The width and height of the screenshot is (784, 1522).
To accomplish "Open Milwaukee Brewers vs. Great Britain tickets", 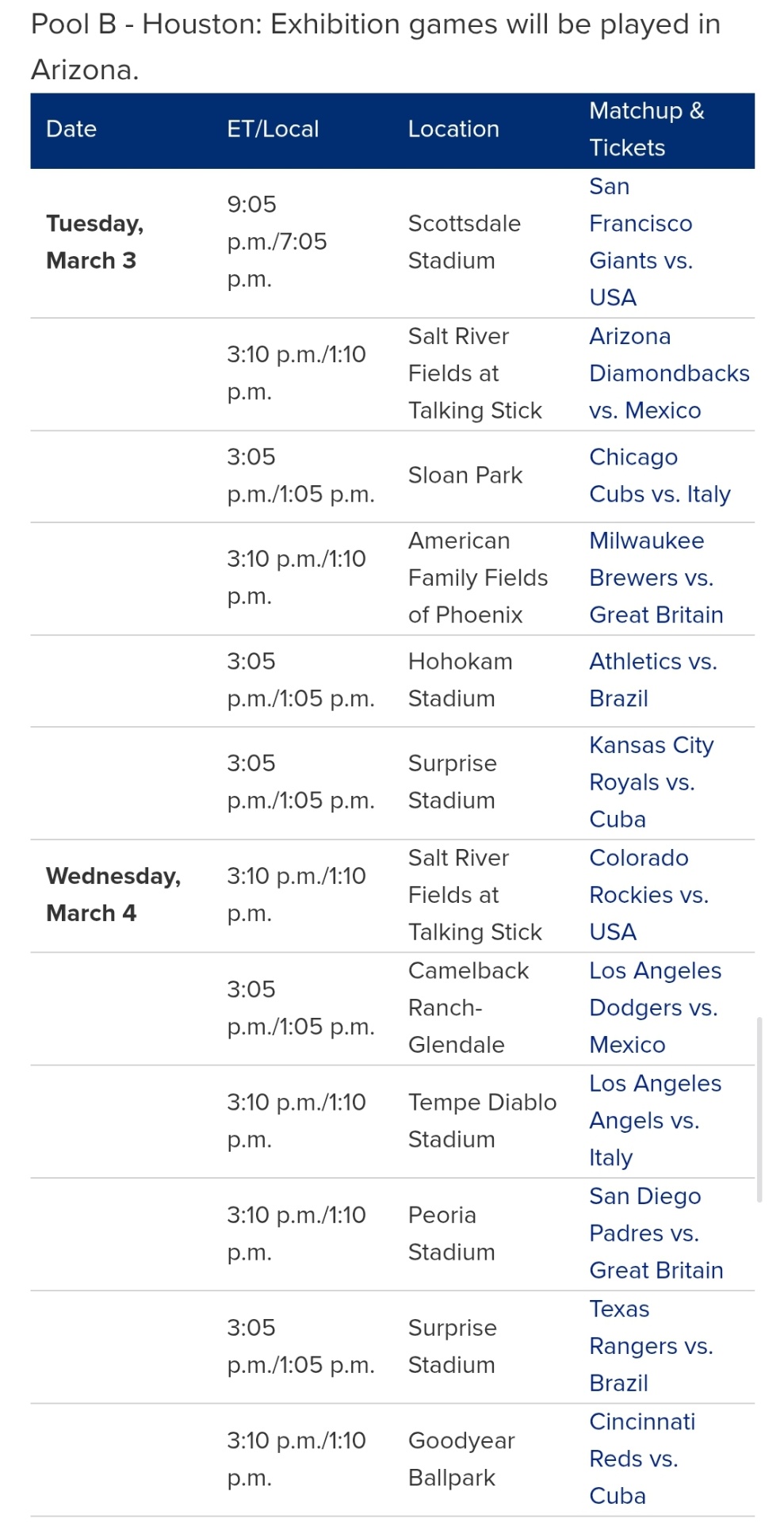I will pyautogui.click(x=656, y=578).
